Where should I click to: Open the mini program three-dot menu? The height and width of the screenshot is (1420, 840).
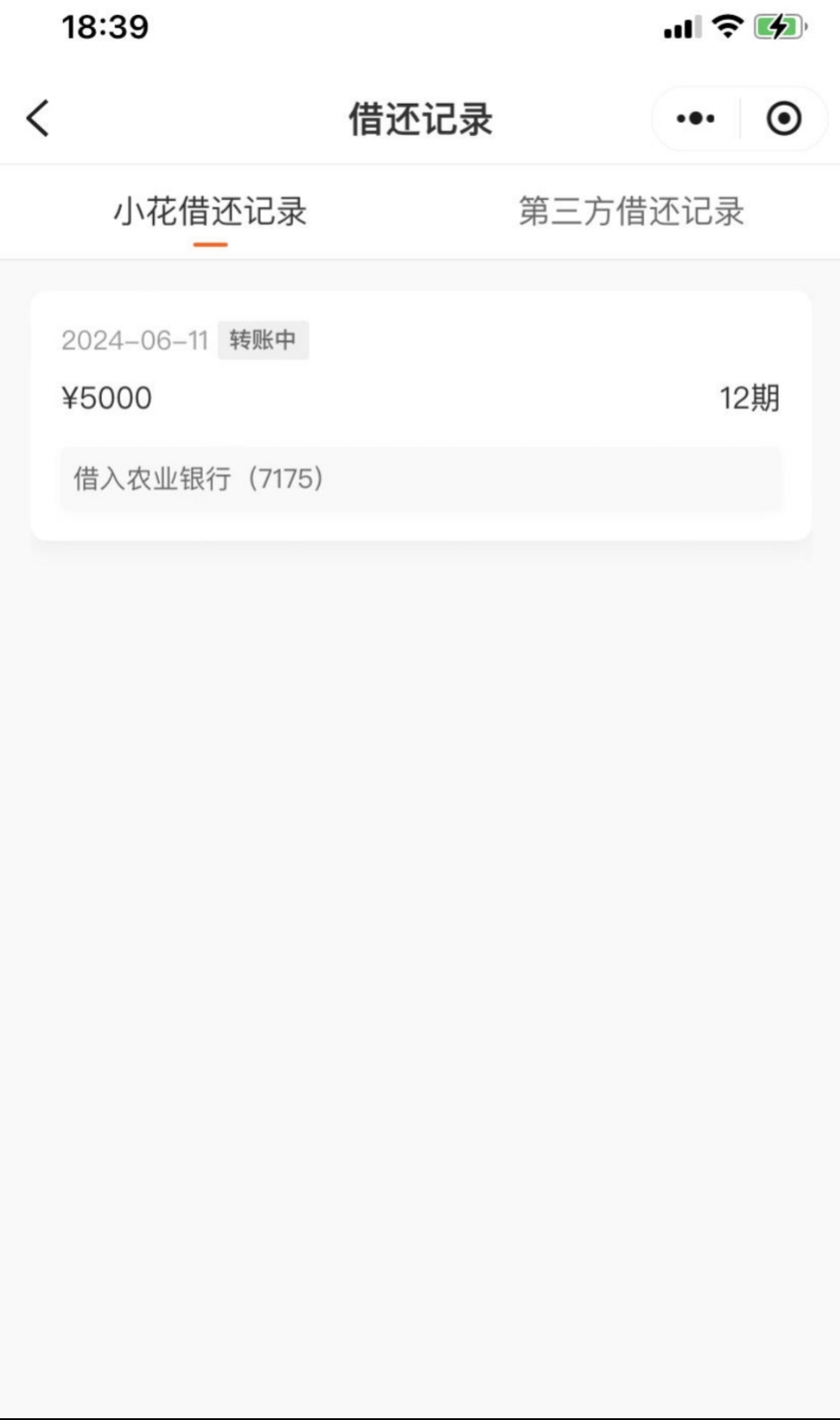695,119
